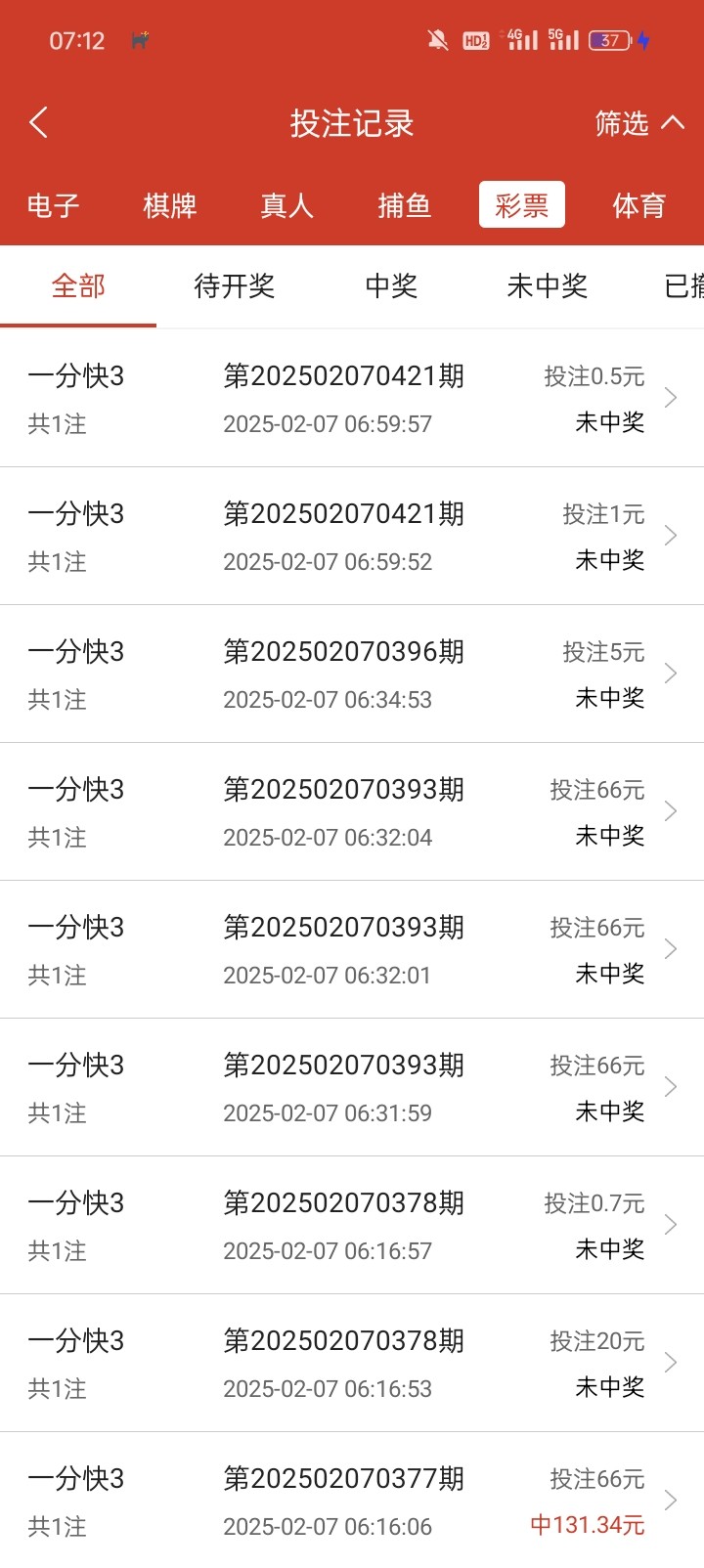
Task: Open the bet placed at 06:59:57
Action: pyautogui.click(x=352, y=398)
